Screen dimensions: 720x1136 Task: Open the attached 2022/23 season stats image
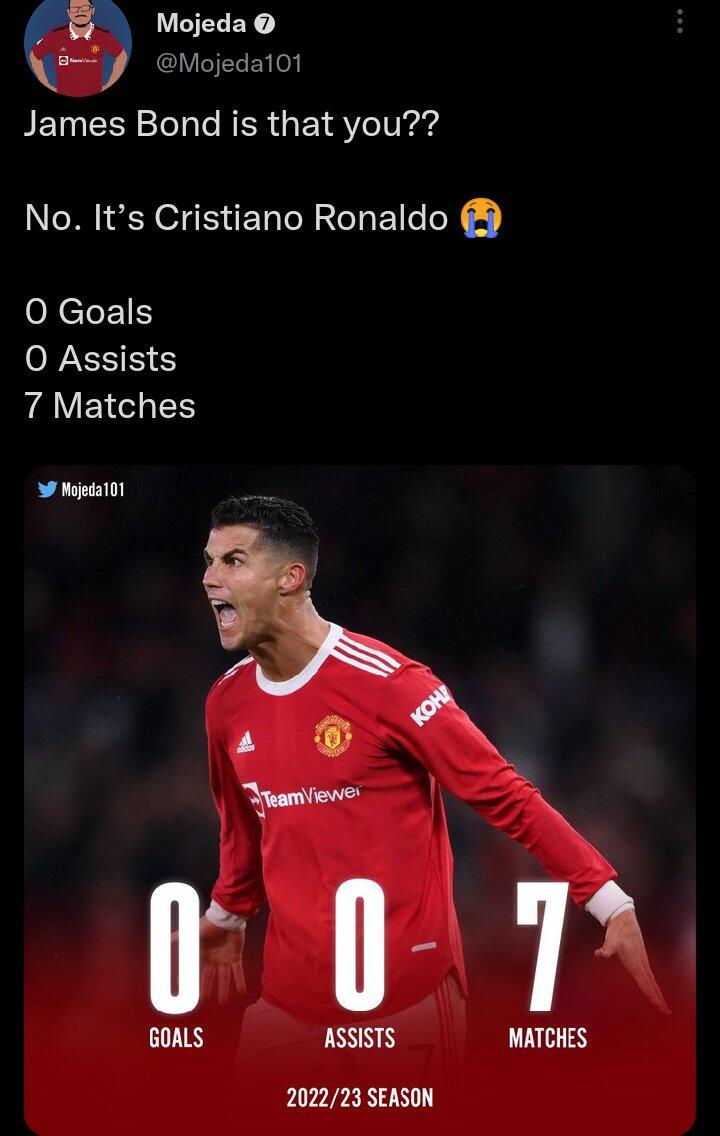360,800
